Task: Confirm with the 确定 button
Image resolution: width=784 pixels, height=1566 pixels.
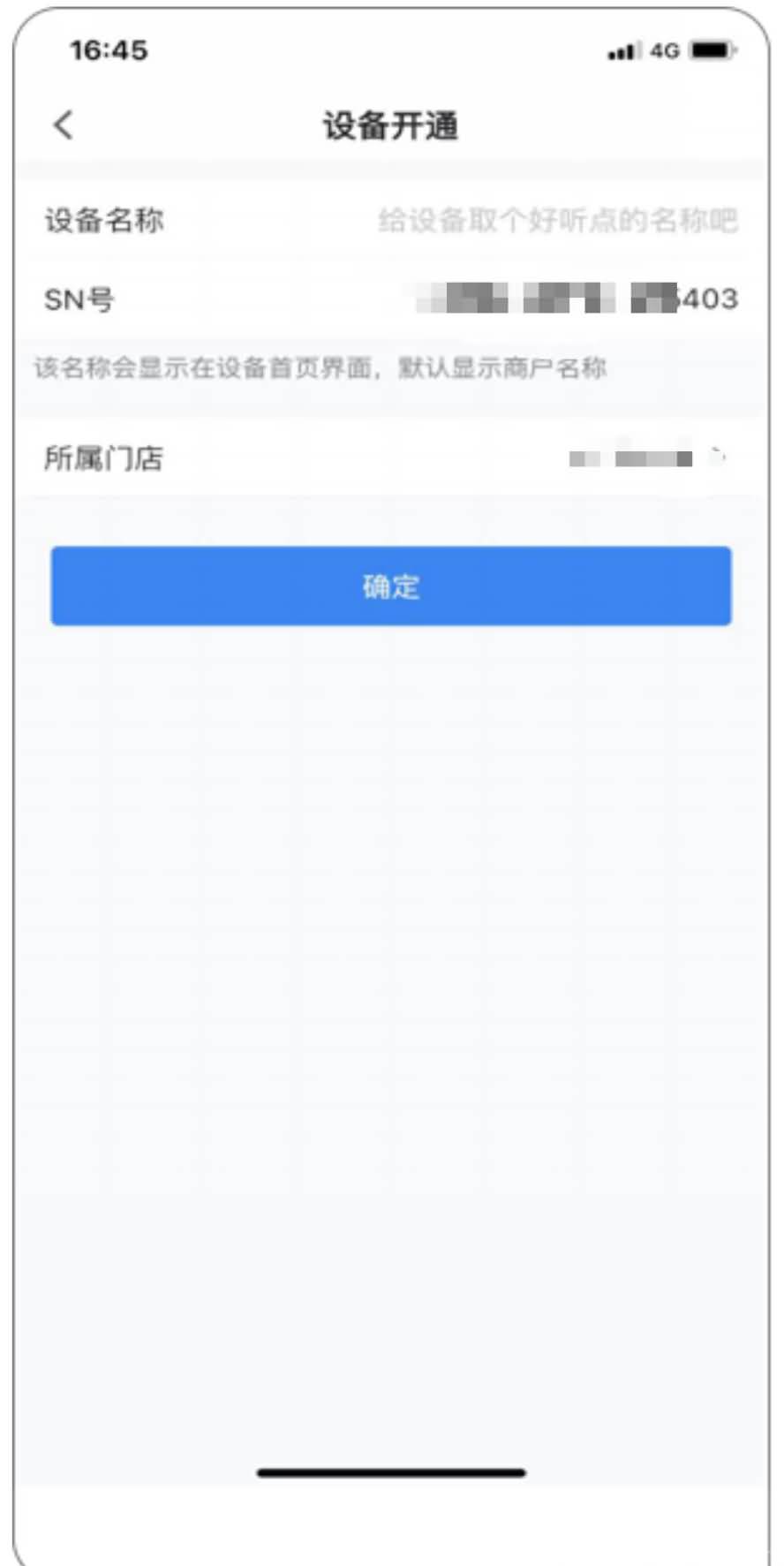Action: [390, 586]
